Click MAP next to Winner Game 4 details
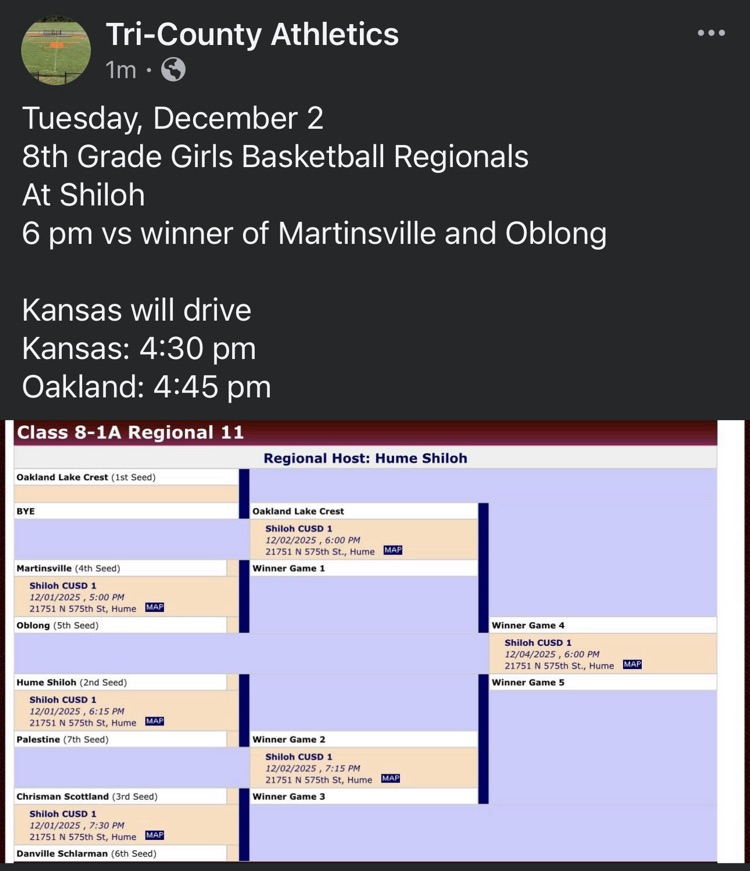750x871 pixels. click(x=632, y=662)
